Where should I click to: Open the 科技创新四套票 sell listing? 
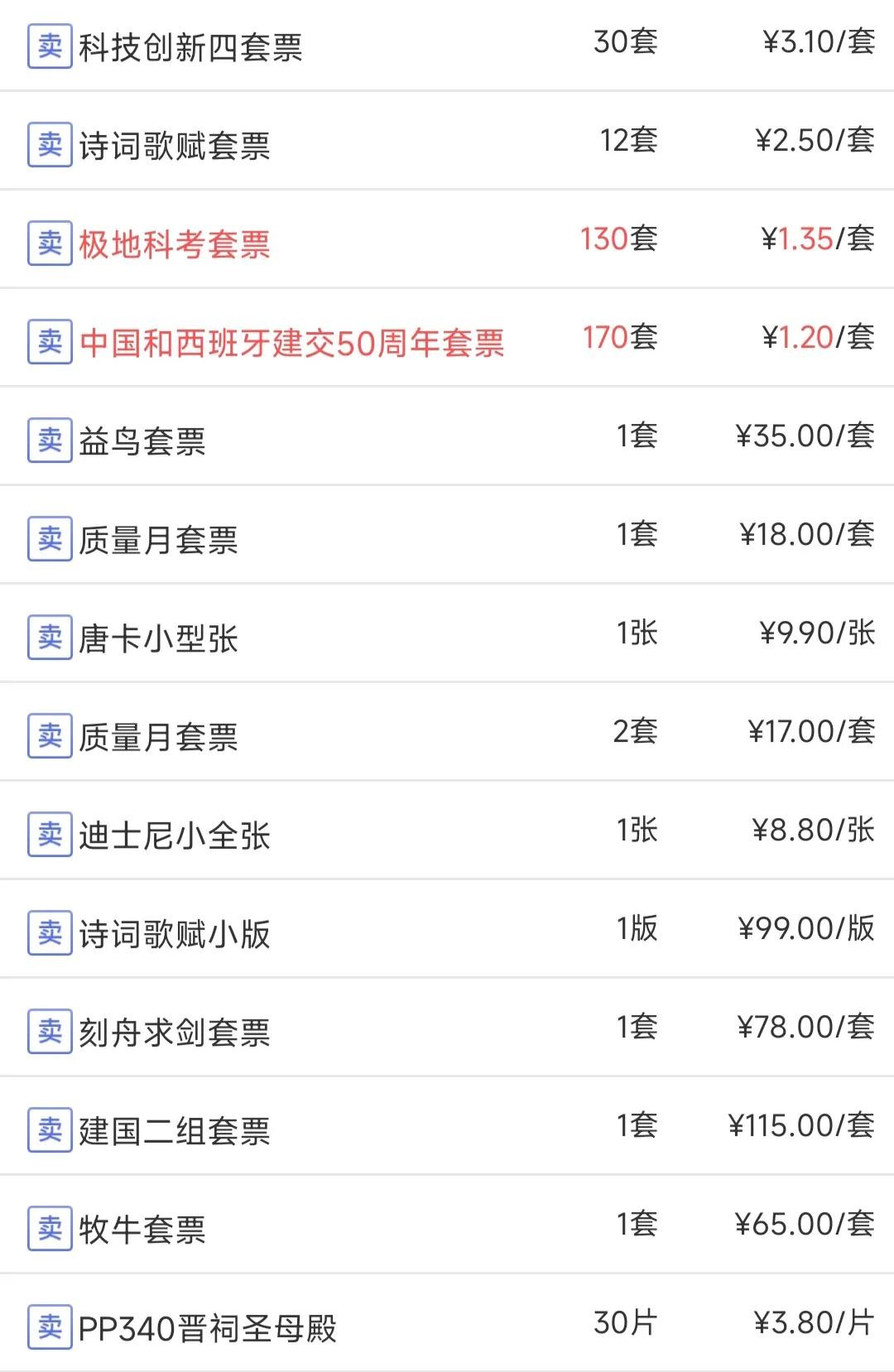pyautogui.click(x=190, y=47)
